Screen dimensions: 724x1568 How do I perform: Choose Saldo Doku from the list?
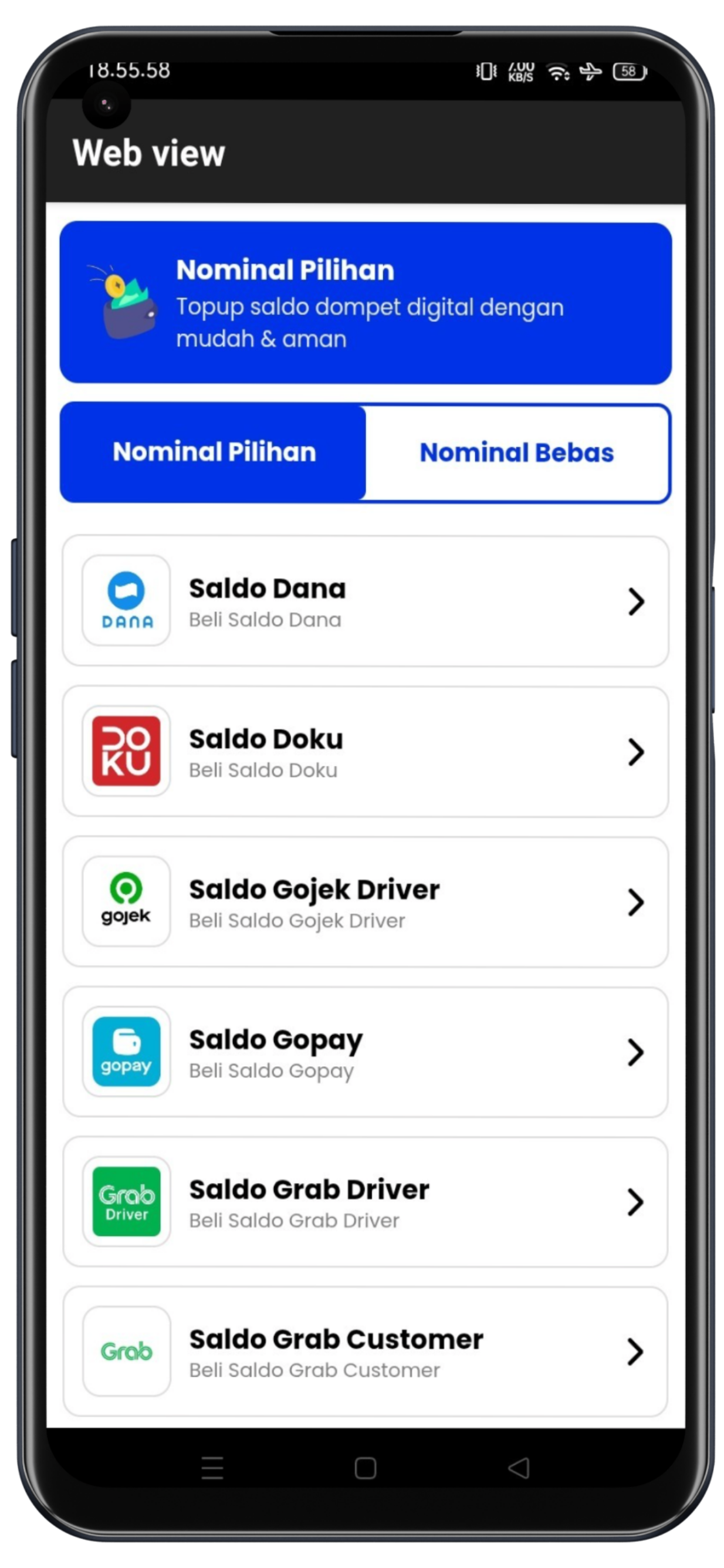click(365, 752)
